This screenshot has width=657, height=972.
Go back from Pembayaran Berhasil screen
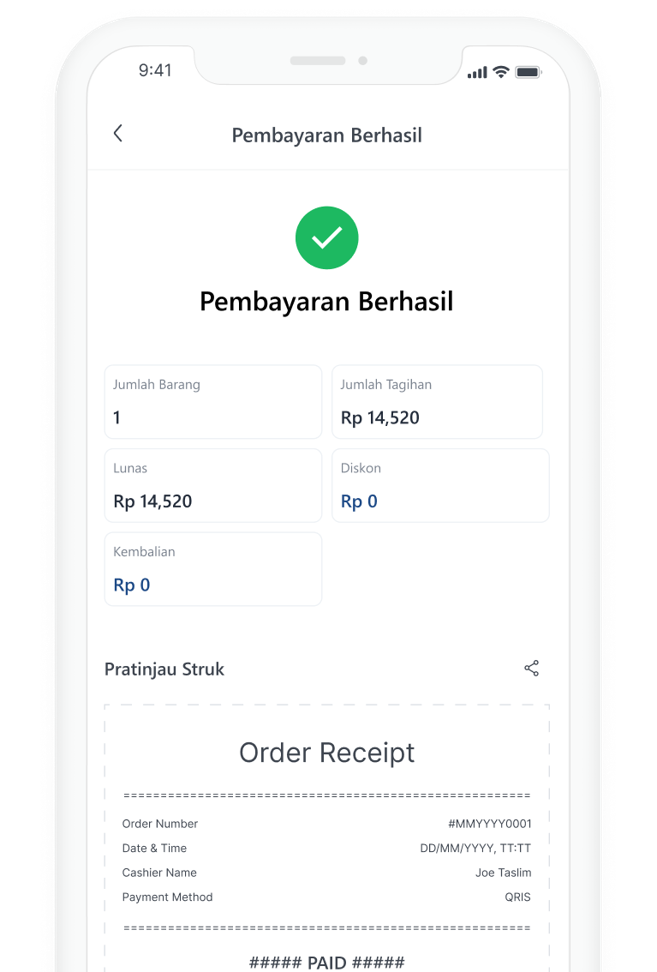click(x=118, y=133)
